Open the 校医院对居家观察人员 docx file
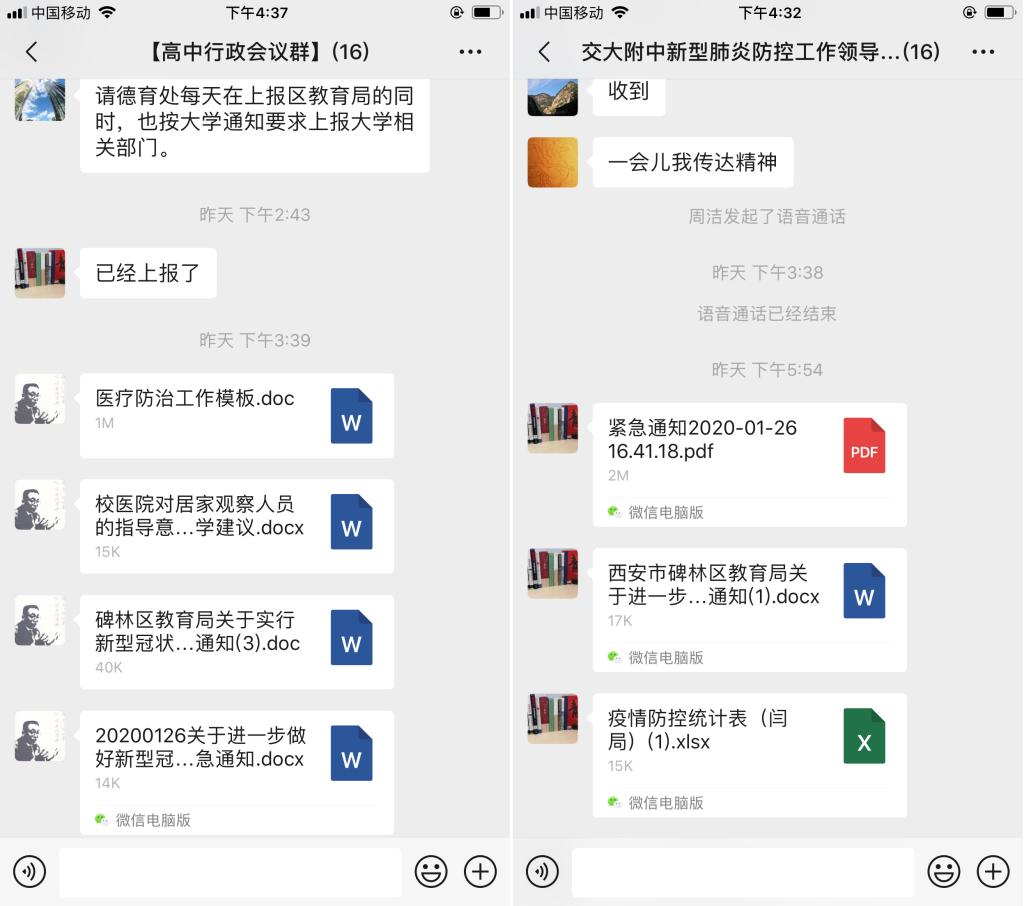Viewport: 1024px width, 906px height. click(x=237, y=526)
